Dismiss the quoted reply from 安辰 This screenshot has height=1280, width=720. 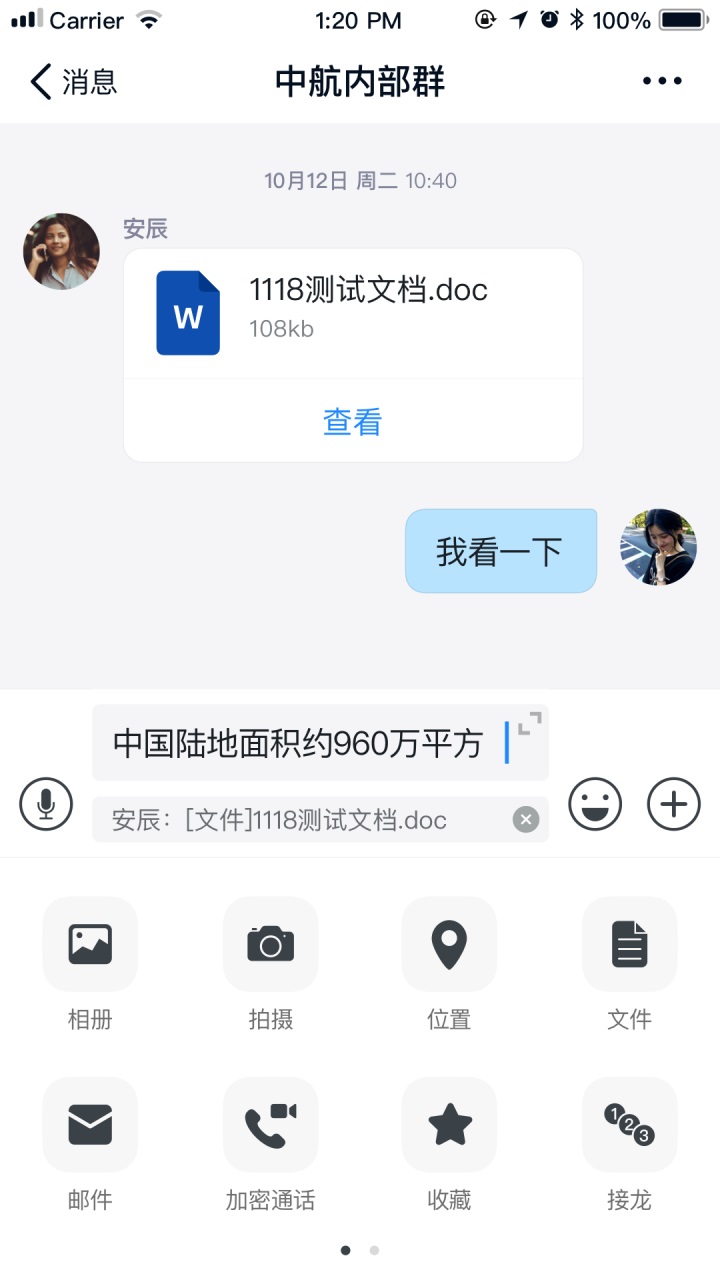point(526,820)
